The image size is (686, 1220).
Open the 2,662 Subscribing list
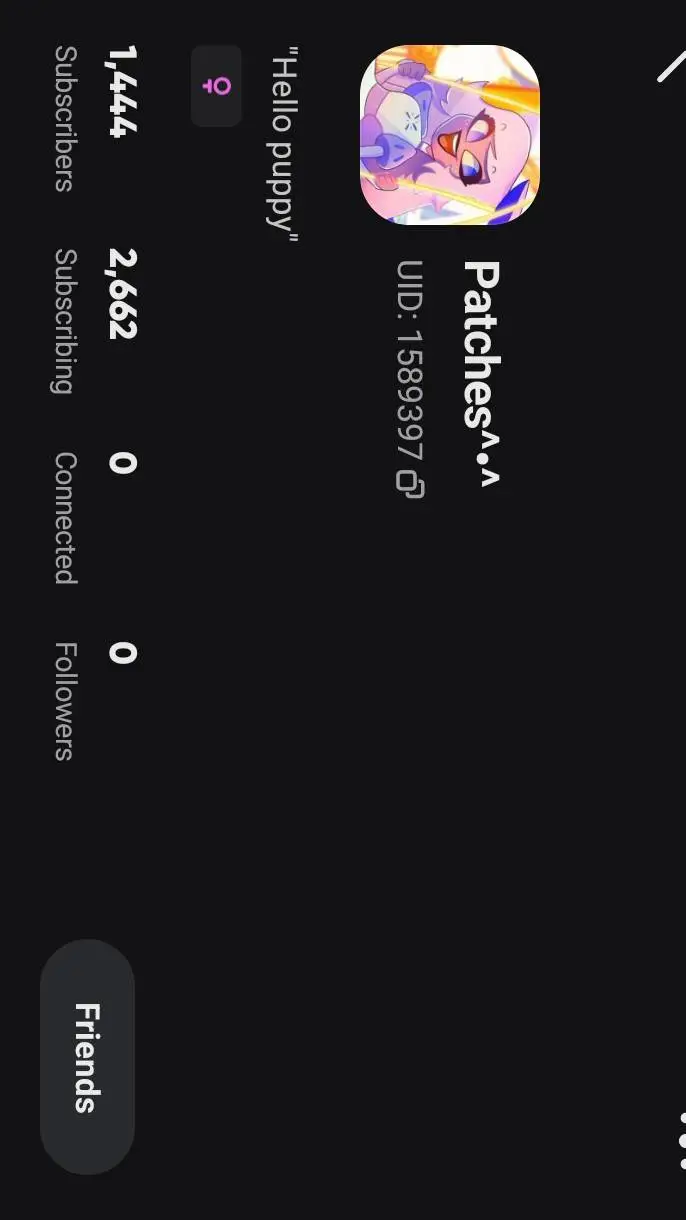pos(95,320)
